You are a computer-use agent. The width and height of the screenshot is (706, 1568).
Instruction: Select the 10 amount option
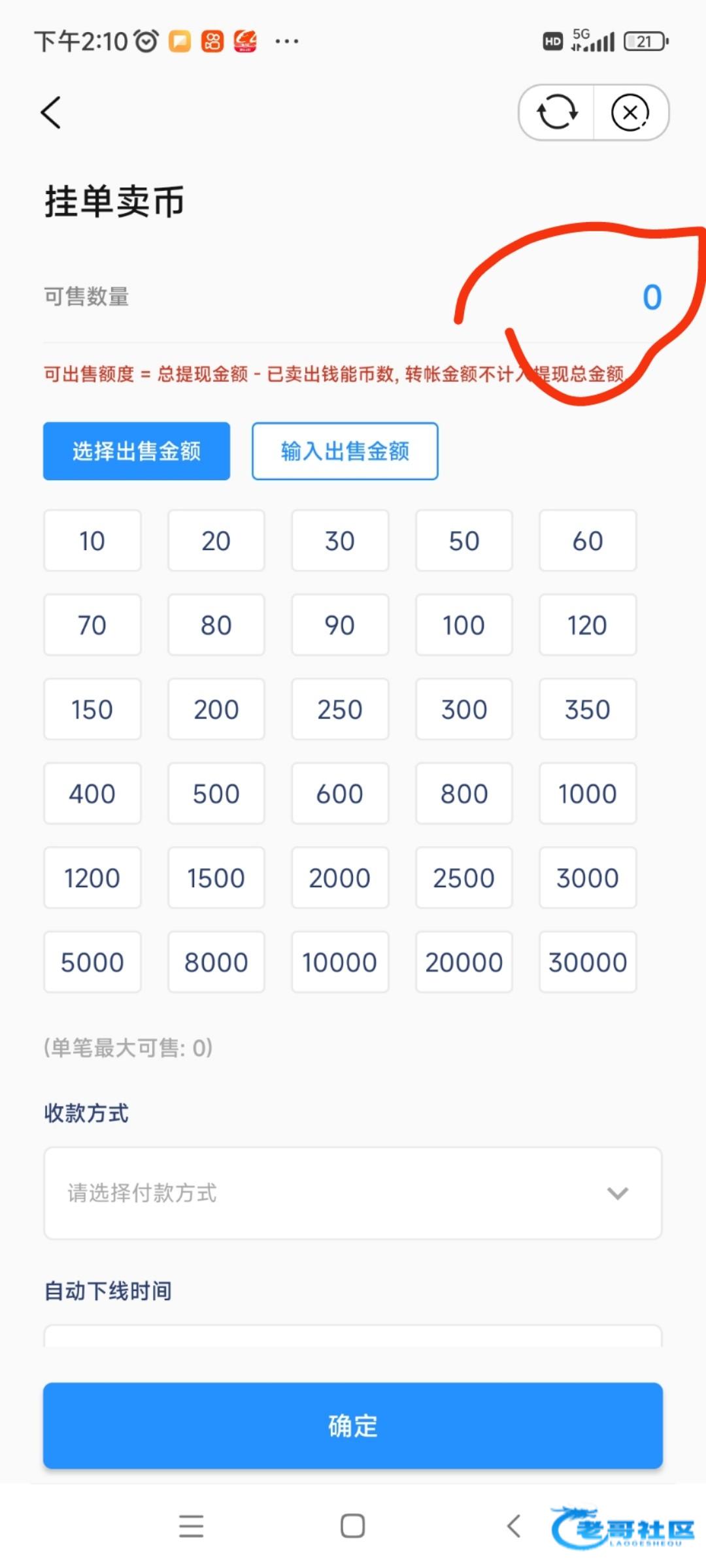tap(92, 540)
